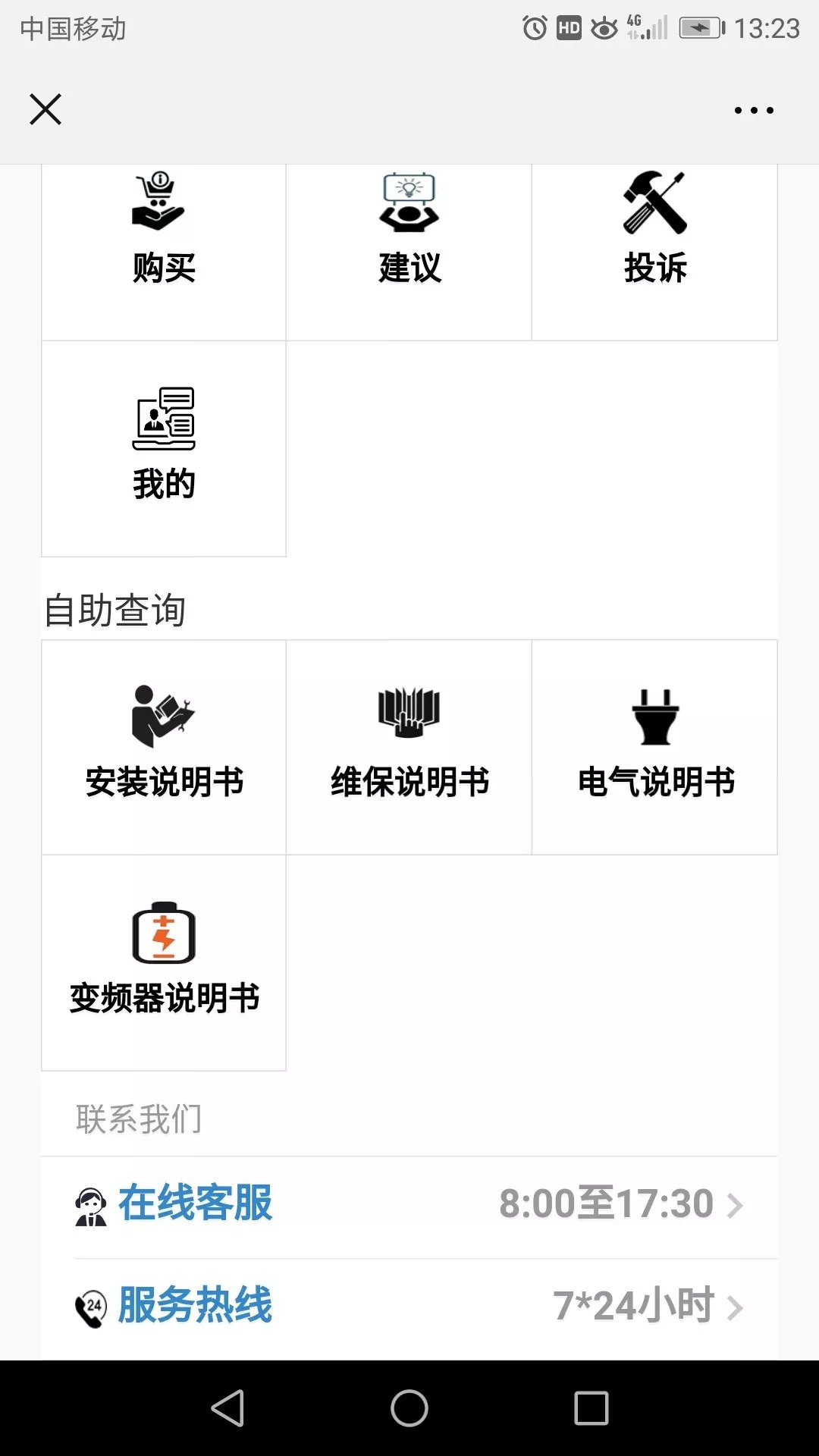Screen dimensions: 819x1456
Task: Select the 安装说明书 technician icon
Action: pos(163,713)
